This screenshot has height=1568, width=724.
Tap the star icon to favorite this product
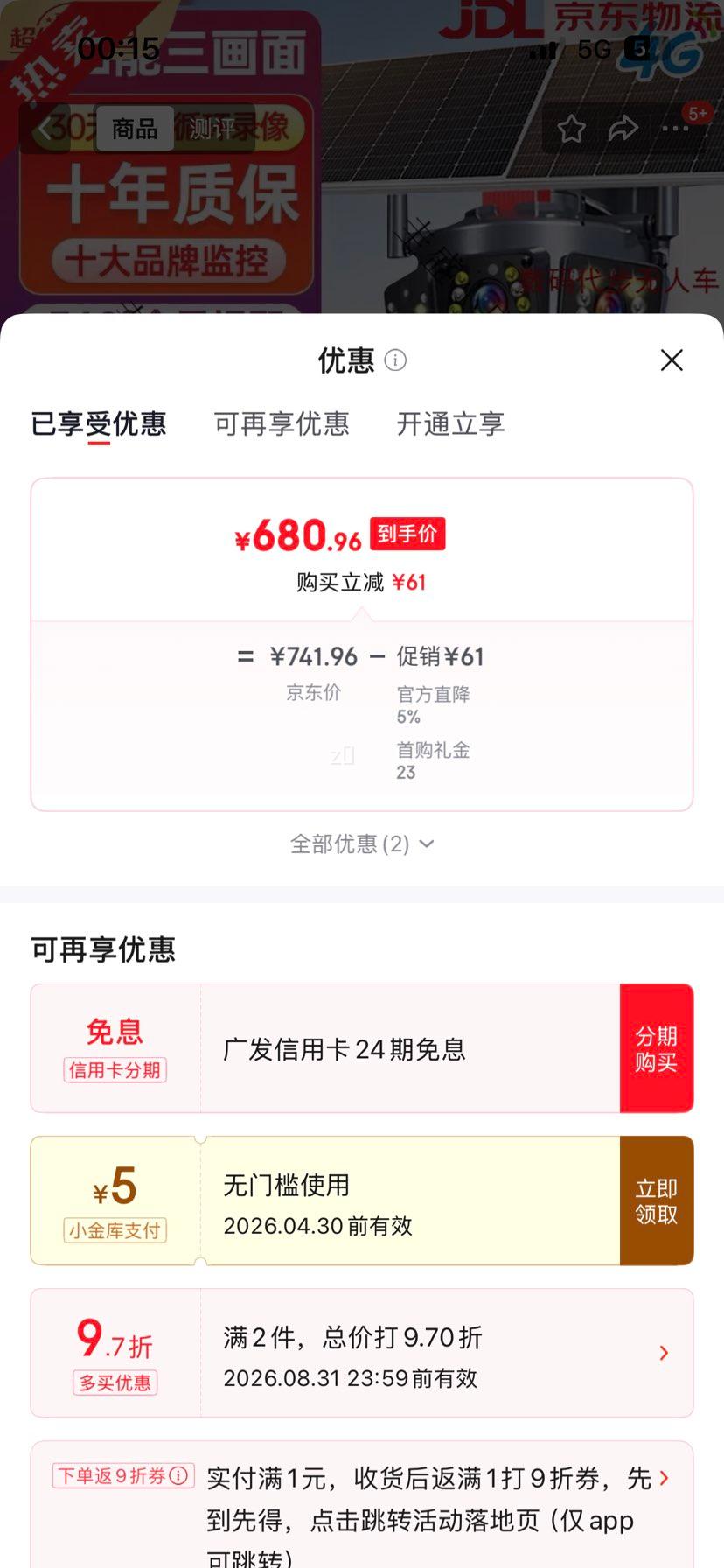point(572,128)
